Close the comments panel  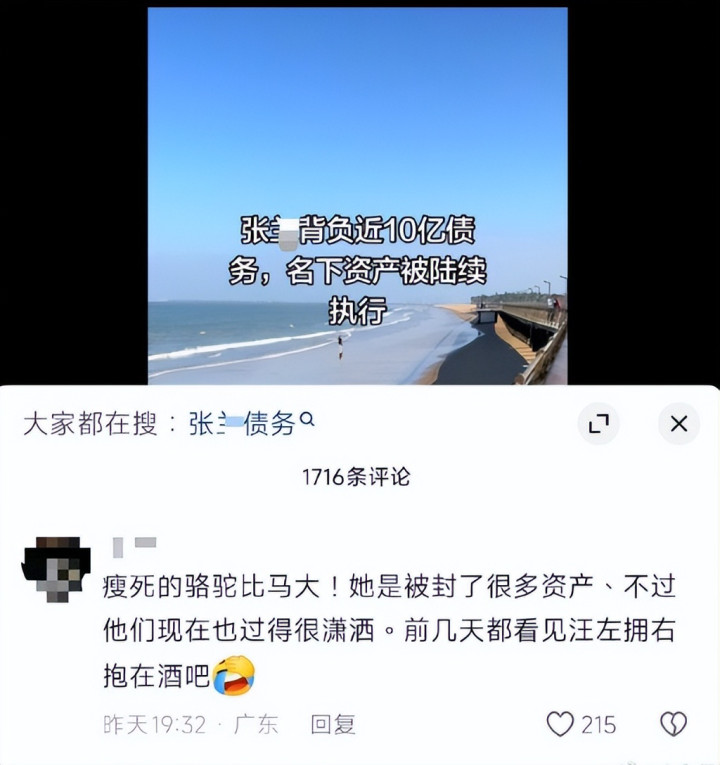[x=679, y=423]
